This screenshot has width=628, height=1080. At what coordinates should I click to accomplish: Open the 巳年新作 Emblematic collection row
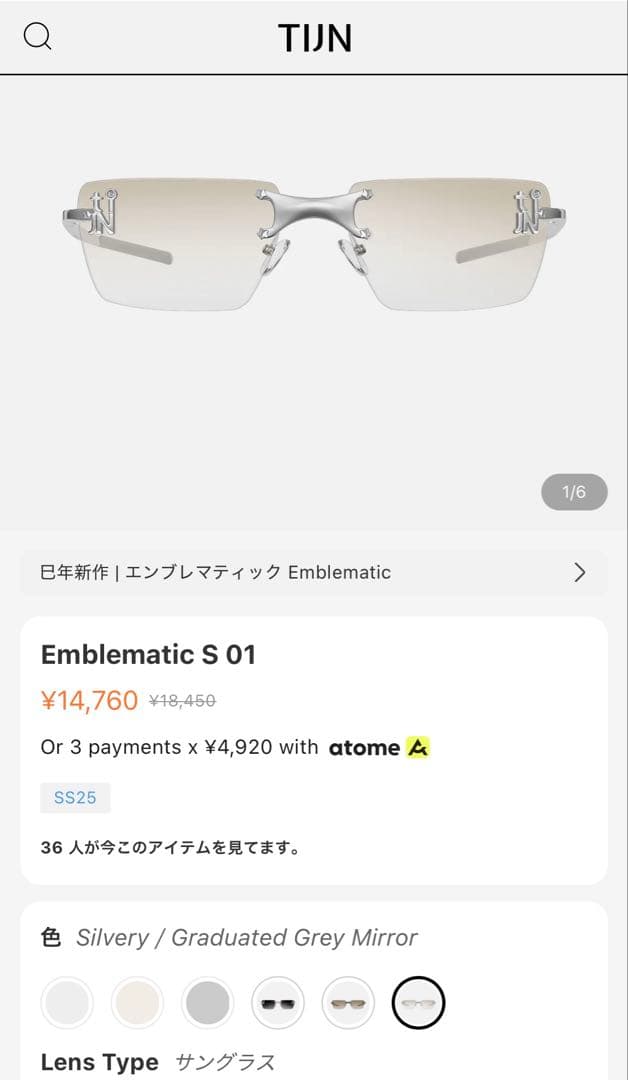coord(314,573)
